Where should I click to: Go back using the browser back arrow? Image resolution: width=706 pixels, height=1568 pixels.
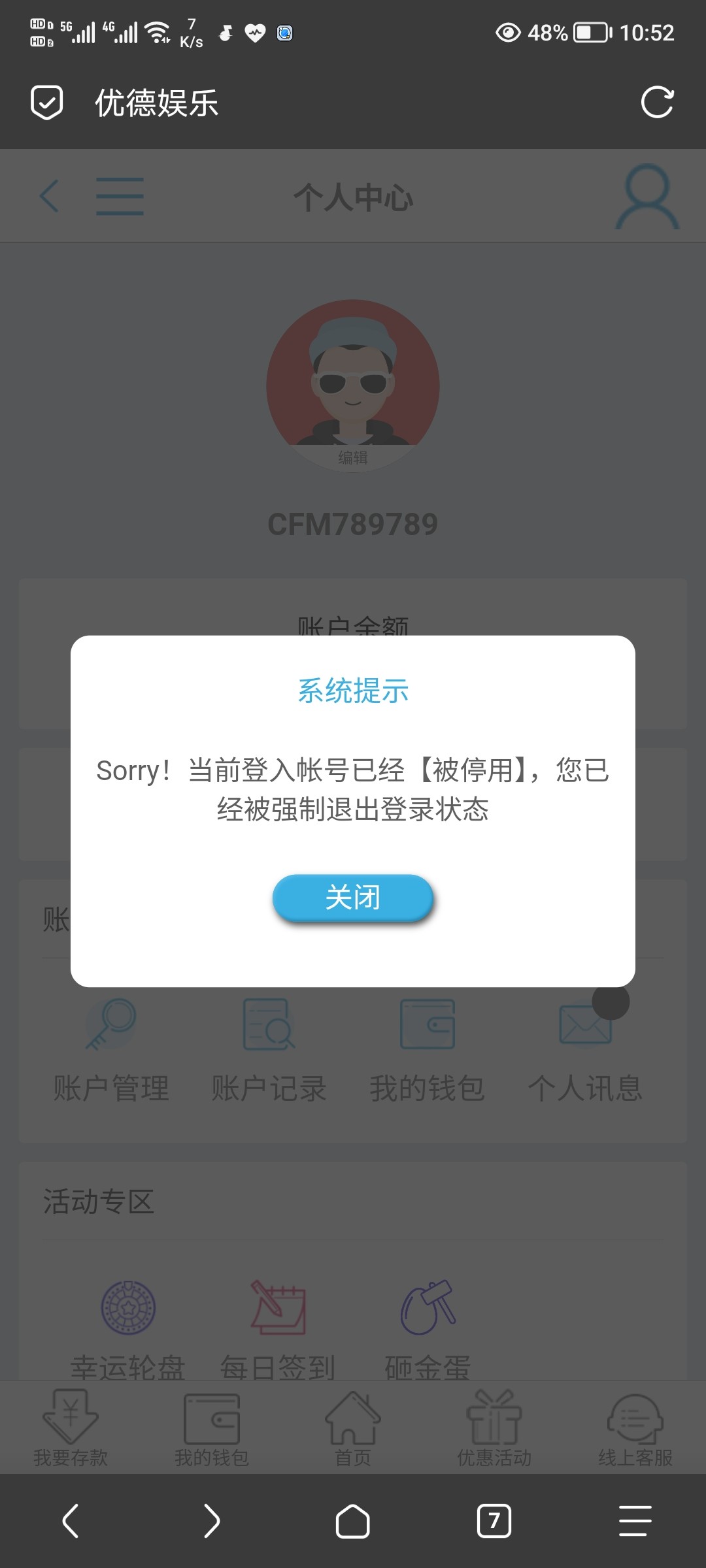pos(71,1521)
